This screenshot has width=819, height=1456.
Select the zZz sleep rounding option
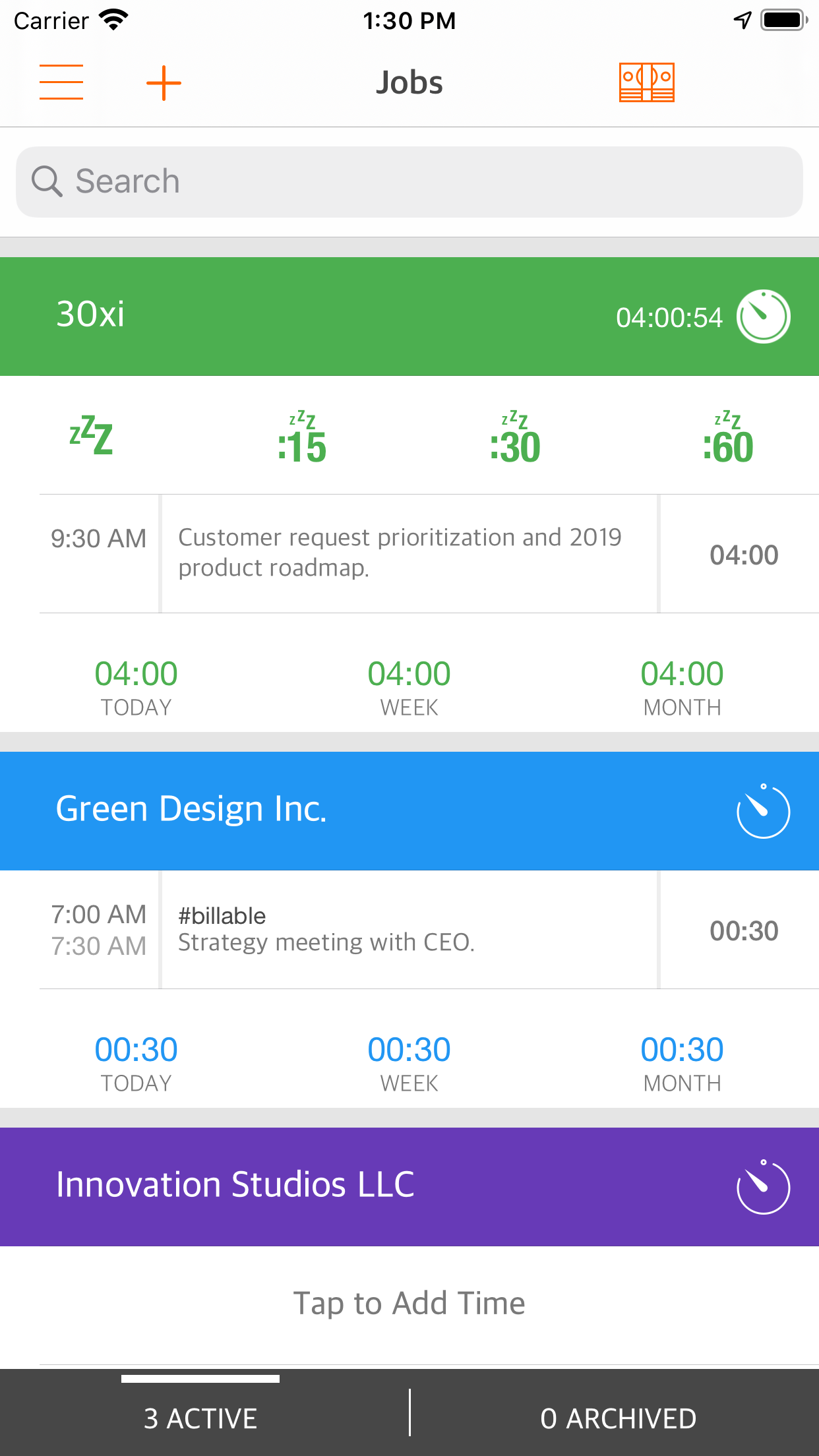pos(92,437)
